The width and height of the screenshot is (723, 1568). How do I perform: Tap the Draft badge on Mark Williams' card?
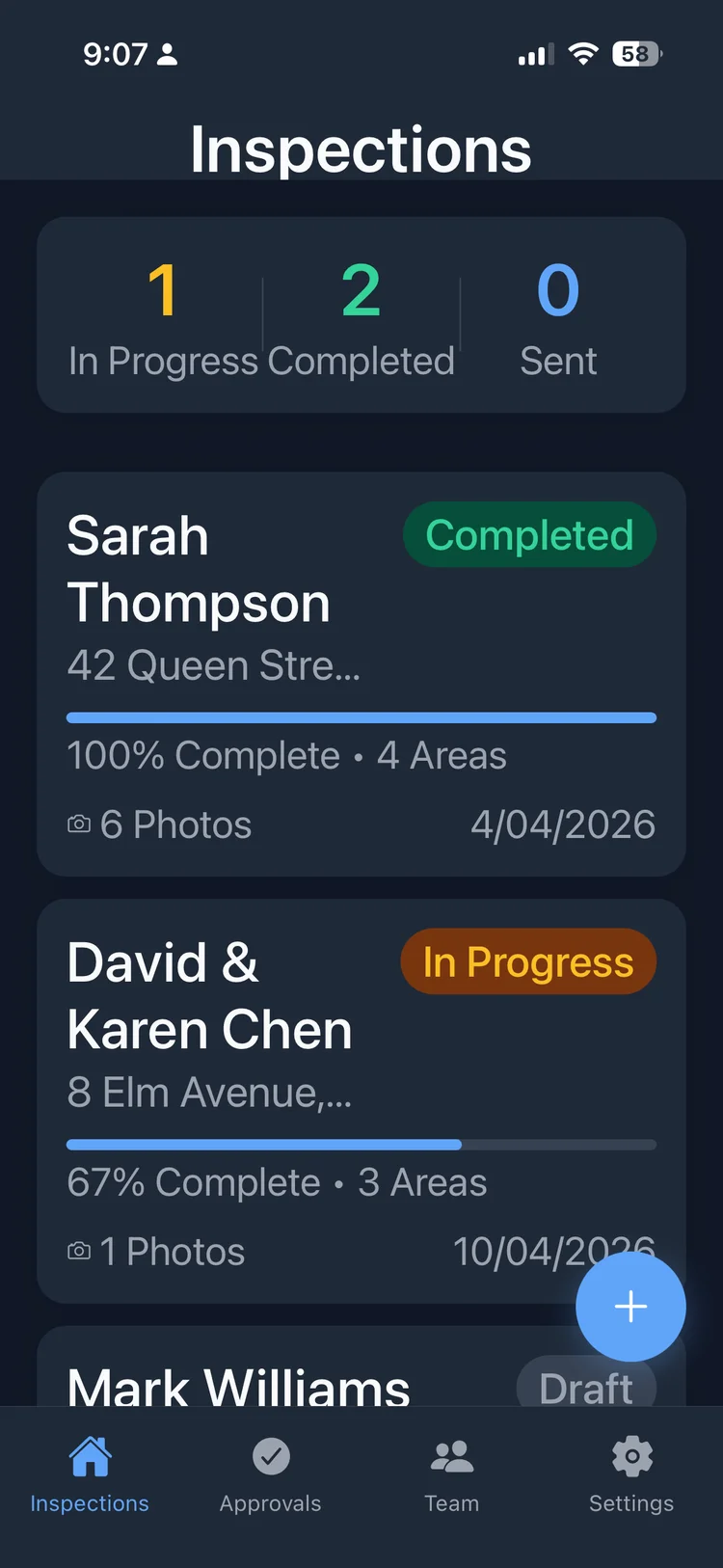coord(586,1389)
